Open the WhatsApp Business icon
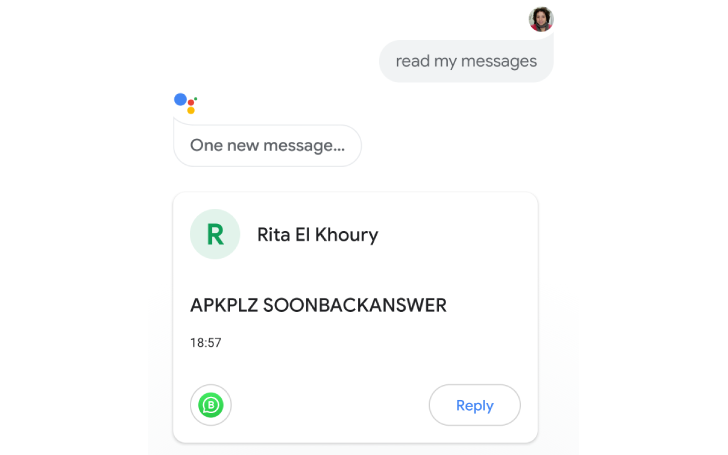Image resolution: width=728 pixels, height=455 pixels. [x=211, y=405]
